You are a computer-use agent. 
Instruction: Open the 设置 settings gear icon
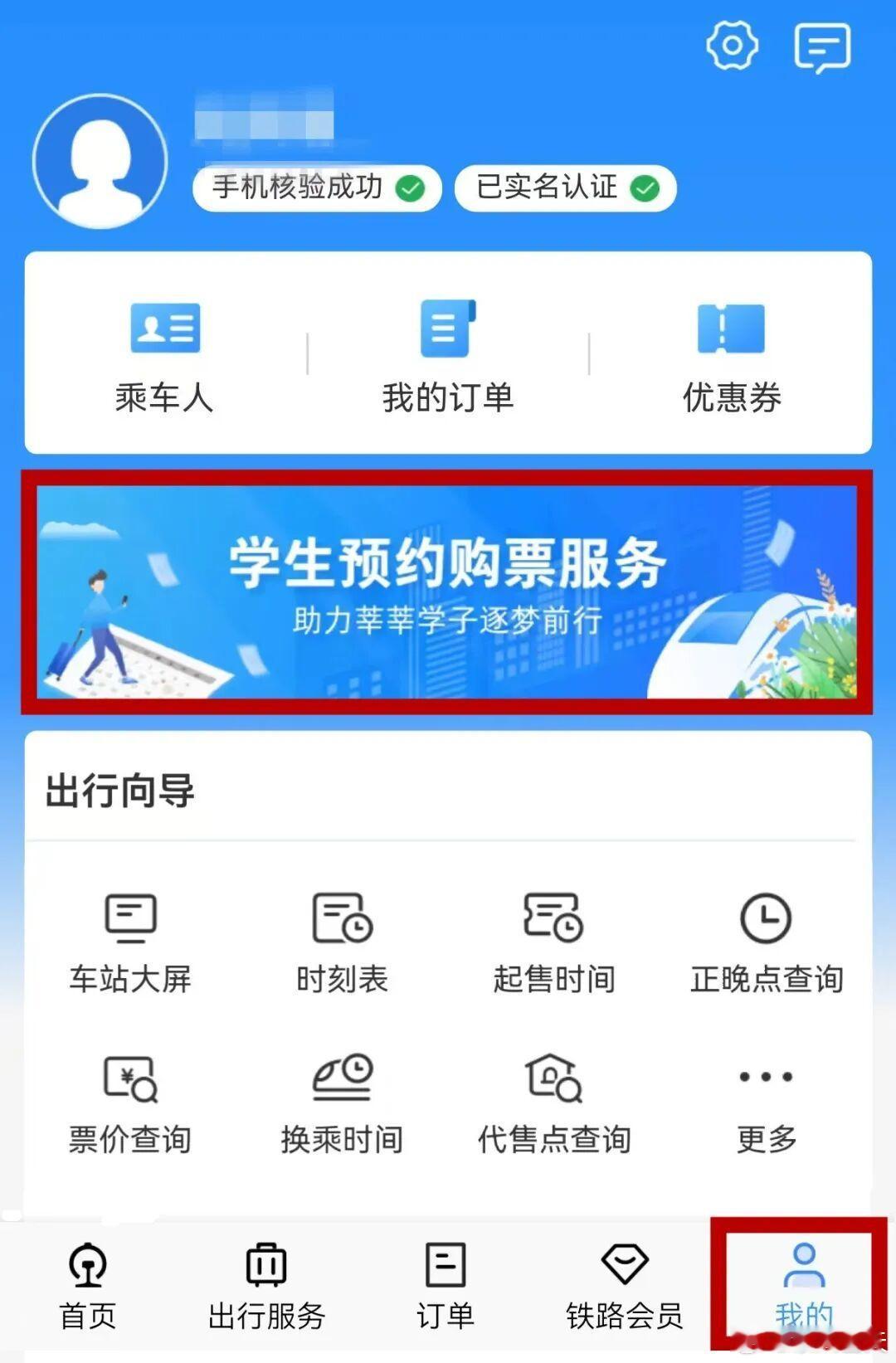(731, 46)
